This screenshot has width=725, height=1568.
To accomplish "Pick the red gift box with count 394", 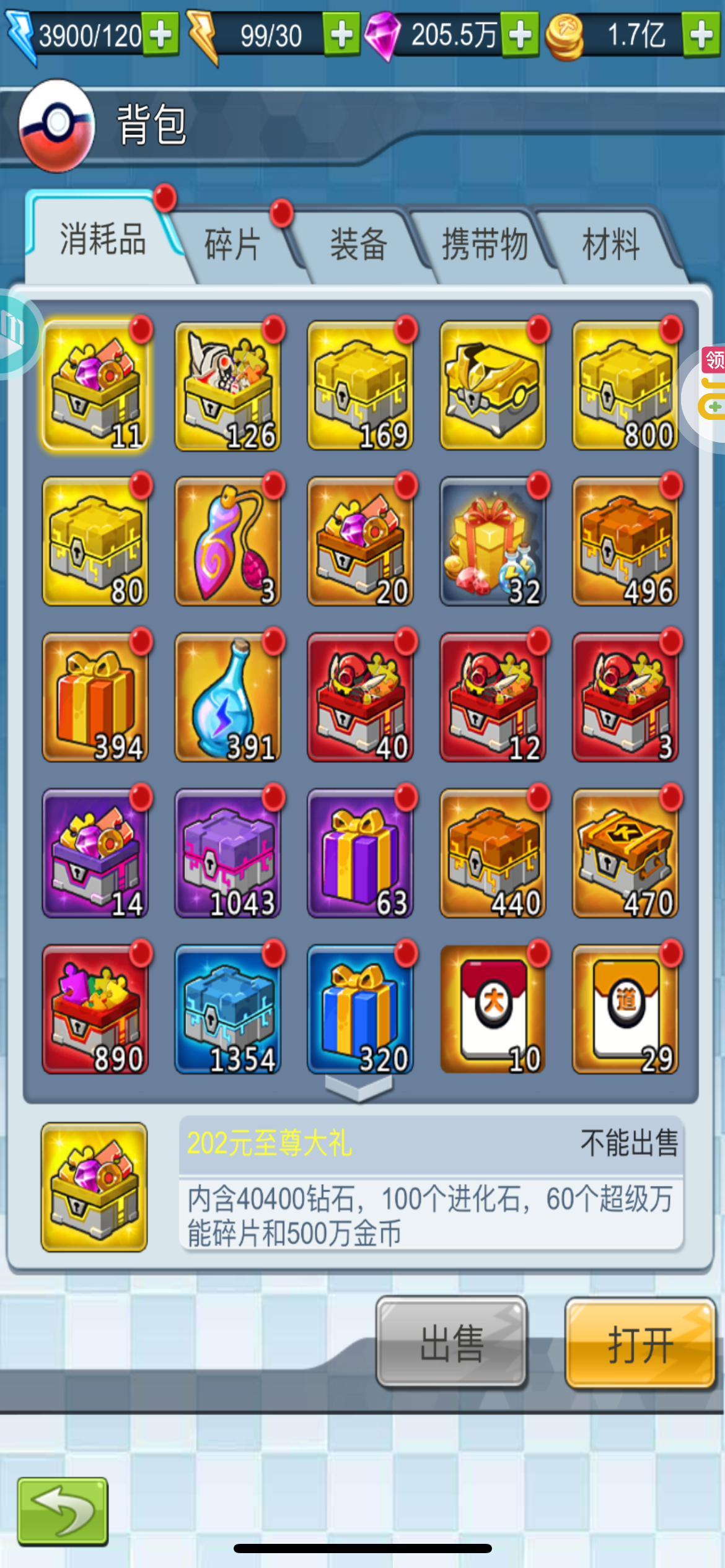I will click(x=95, y=697).
